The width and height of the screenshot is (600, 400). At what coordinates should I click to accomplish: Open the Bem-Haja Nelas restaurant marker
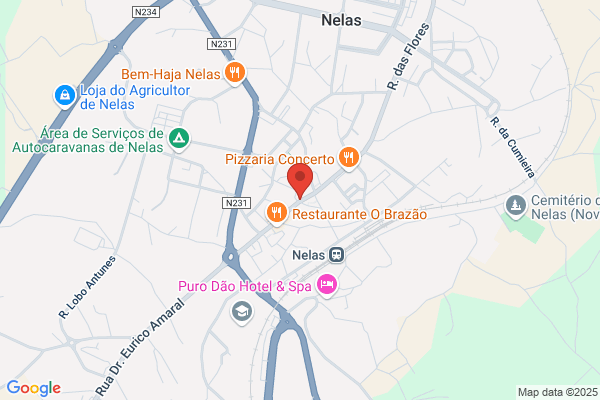pyautogui.click(x=235, y=73)
